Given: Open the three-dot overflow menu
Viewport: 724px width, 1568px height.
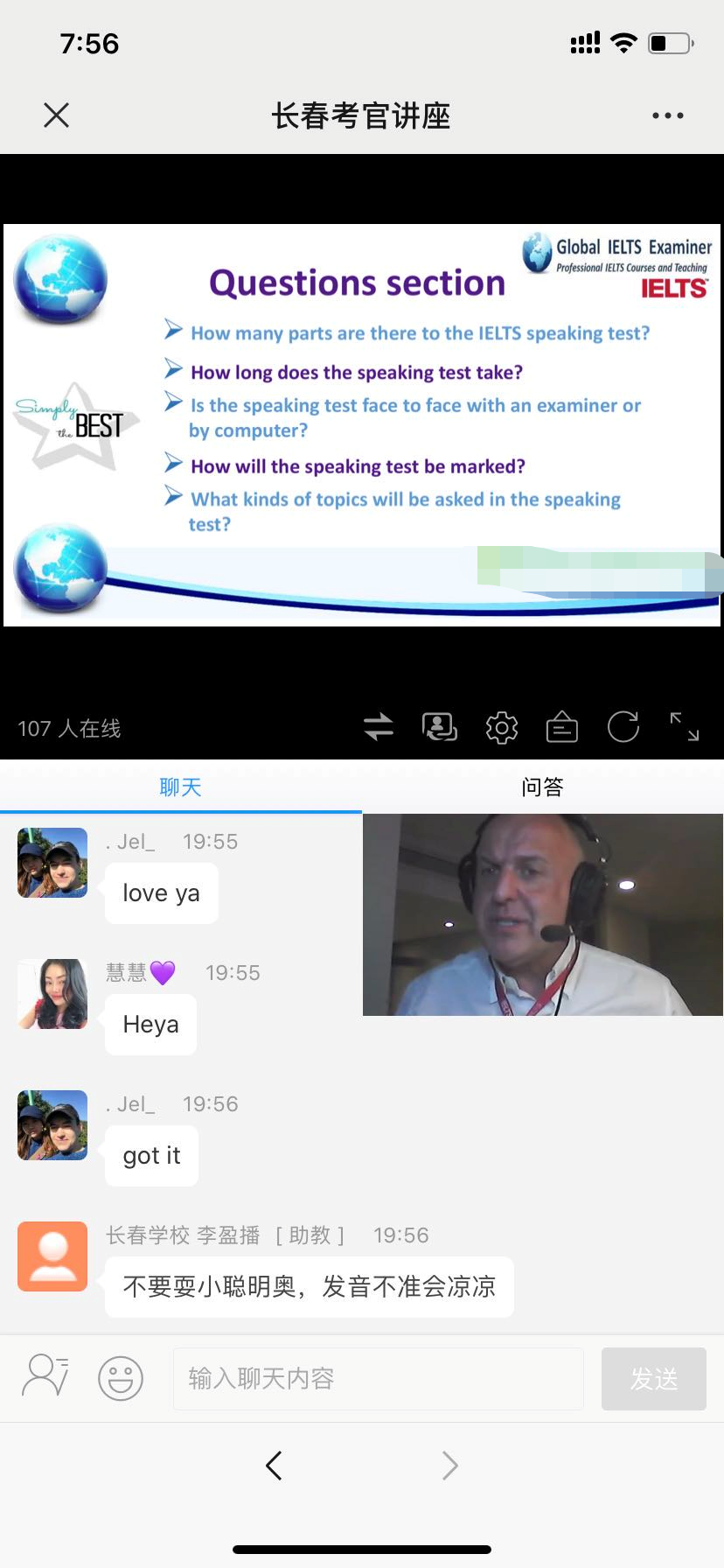Looking at the screenshot, I should tap(667, 115).
